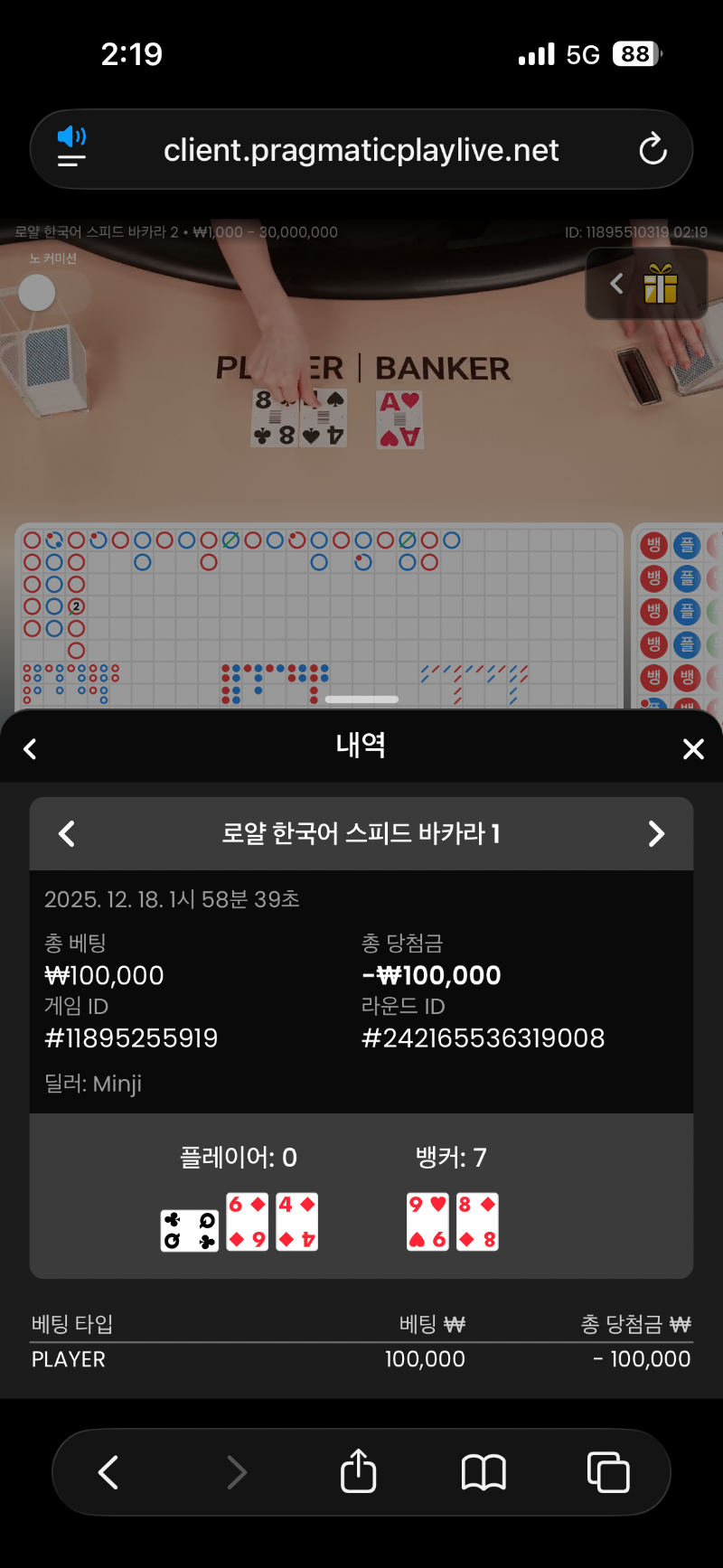Reload the page in Safari
The height and width of the screenshot is (1568, 723).
click(653, 150)
